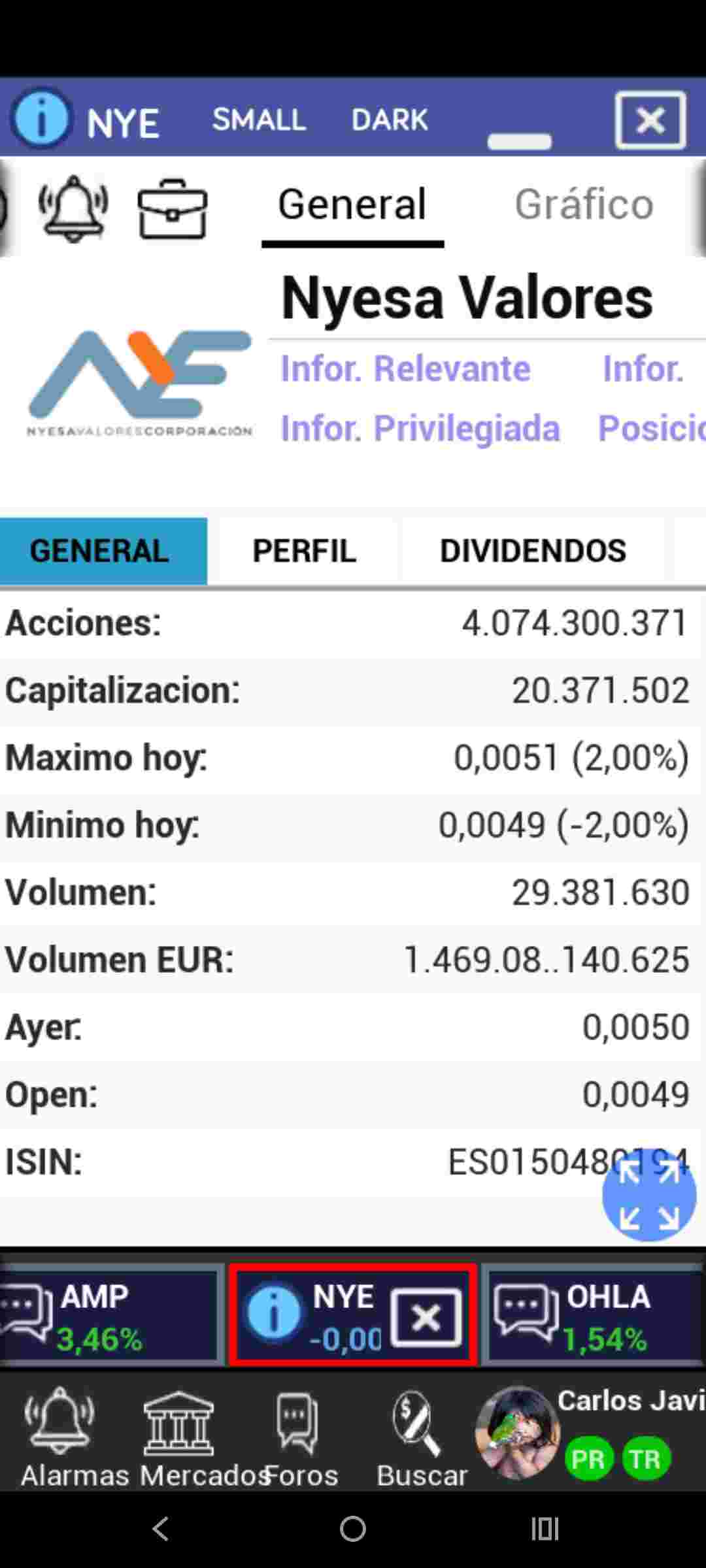This screenshot has width=706, height=1568.
Task: Switch to SMALL view mode
Action: (x=259, y=120)
